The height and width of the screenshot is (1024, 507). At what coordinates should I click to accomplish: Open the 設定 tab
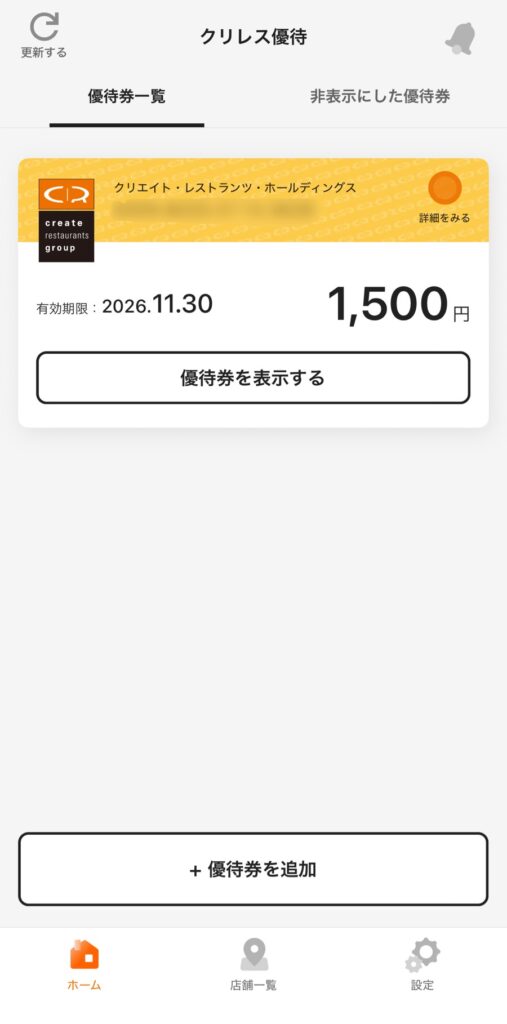click(422, 966)
